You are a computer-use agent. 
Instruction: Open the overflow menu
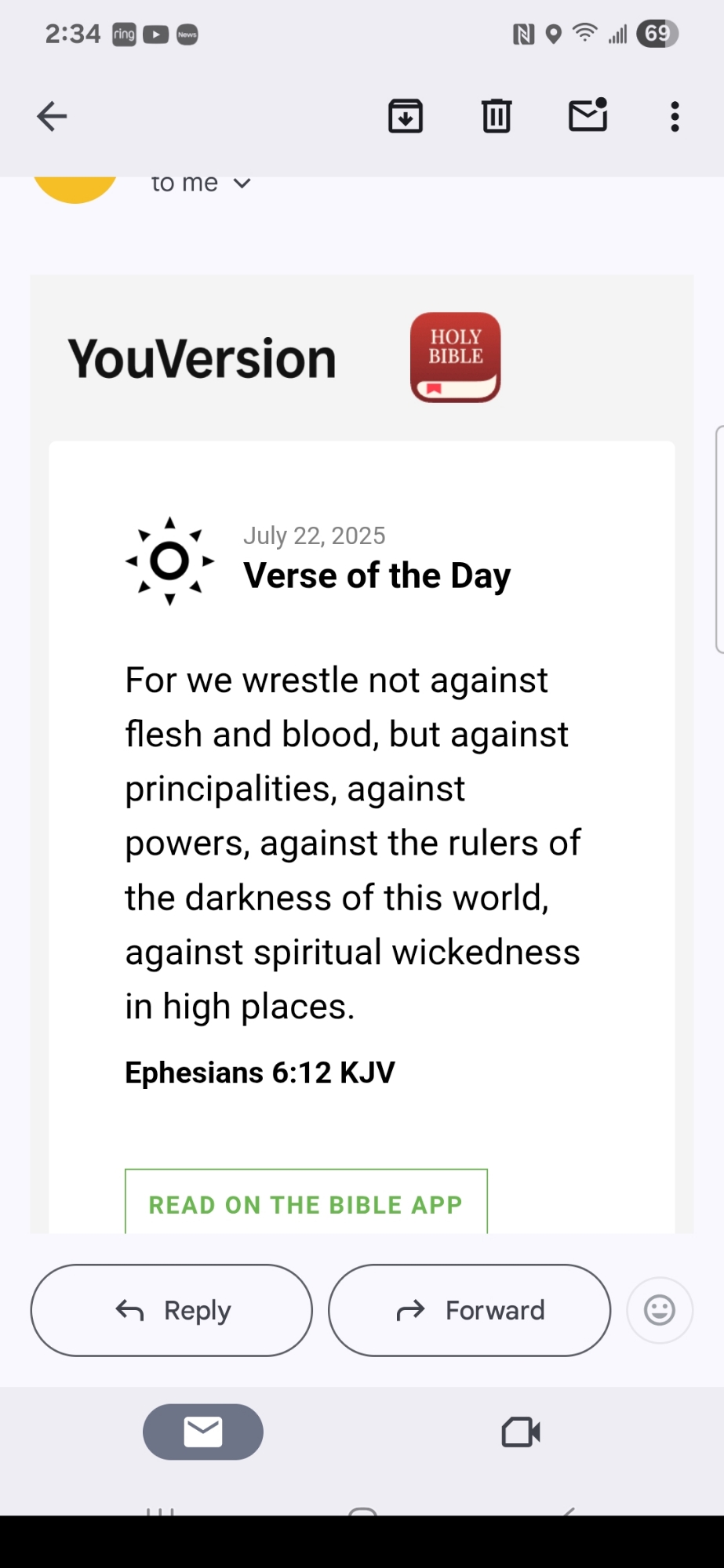click(675, 117)
